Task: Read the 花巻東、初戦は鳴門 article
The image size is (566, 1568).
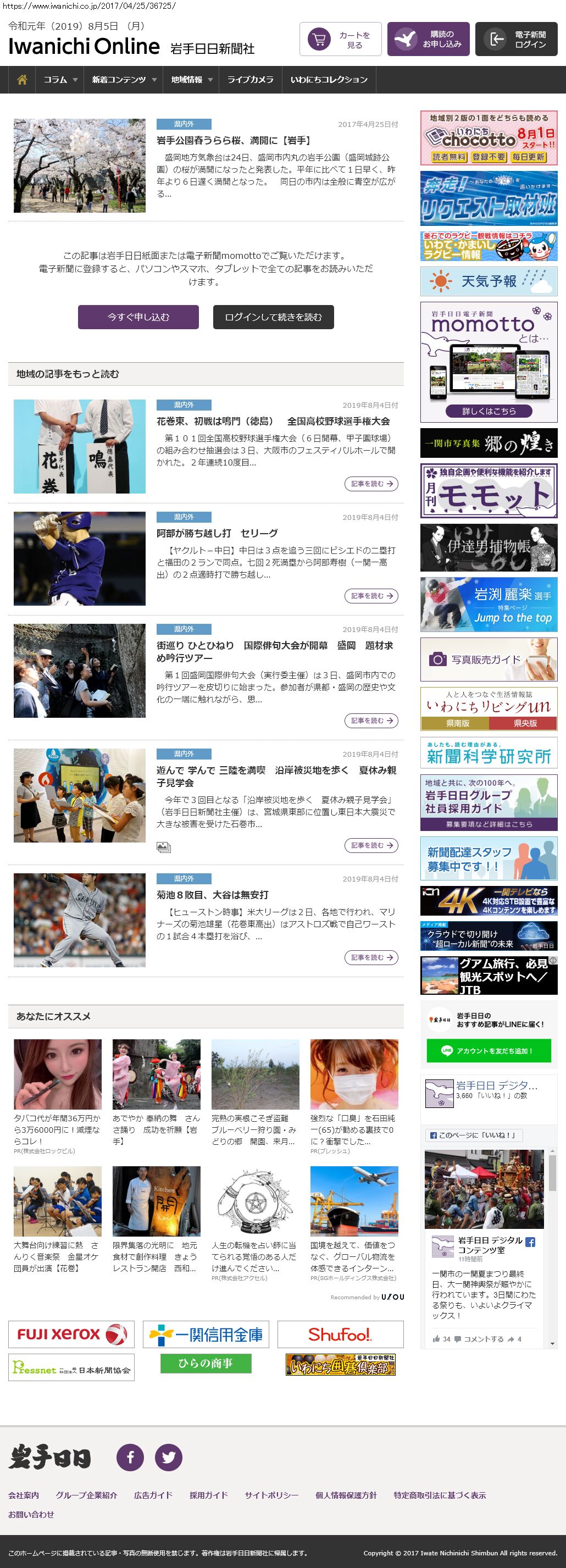Action: pyautogui.click(x=273, y=421)
